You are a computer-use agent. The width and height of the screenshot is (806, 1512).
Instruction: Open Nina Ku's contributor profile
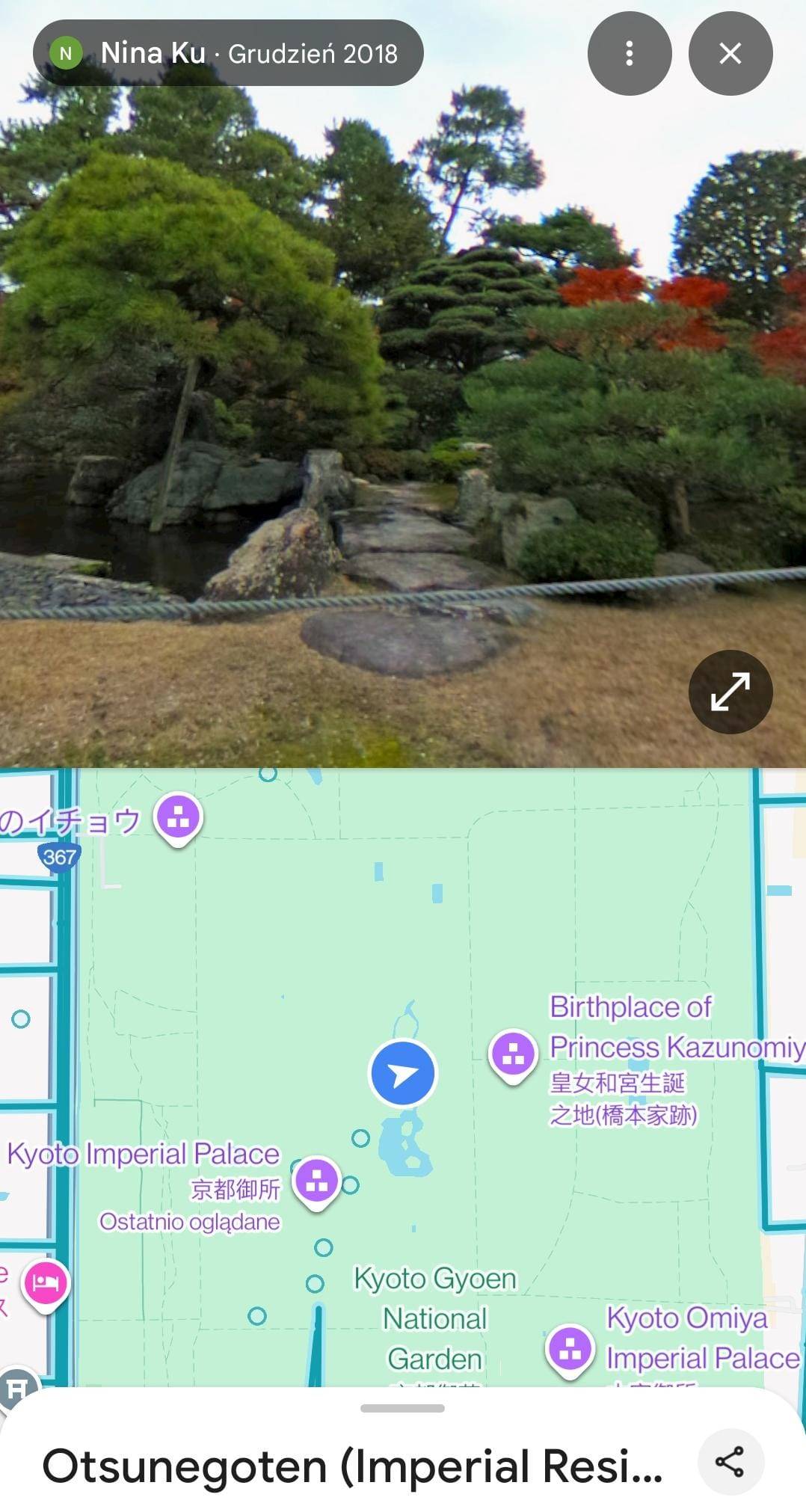(x=153, y=53)
